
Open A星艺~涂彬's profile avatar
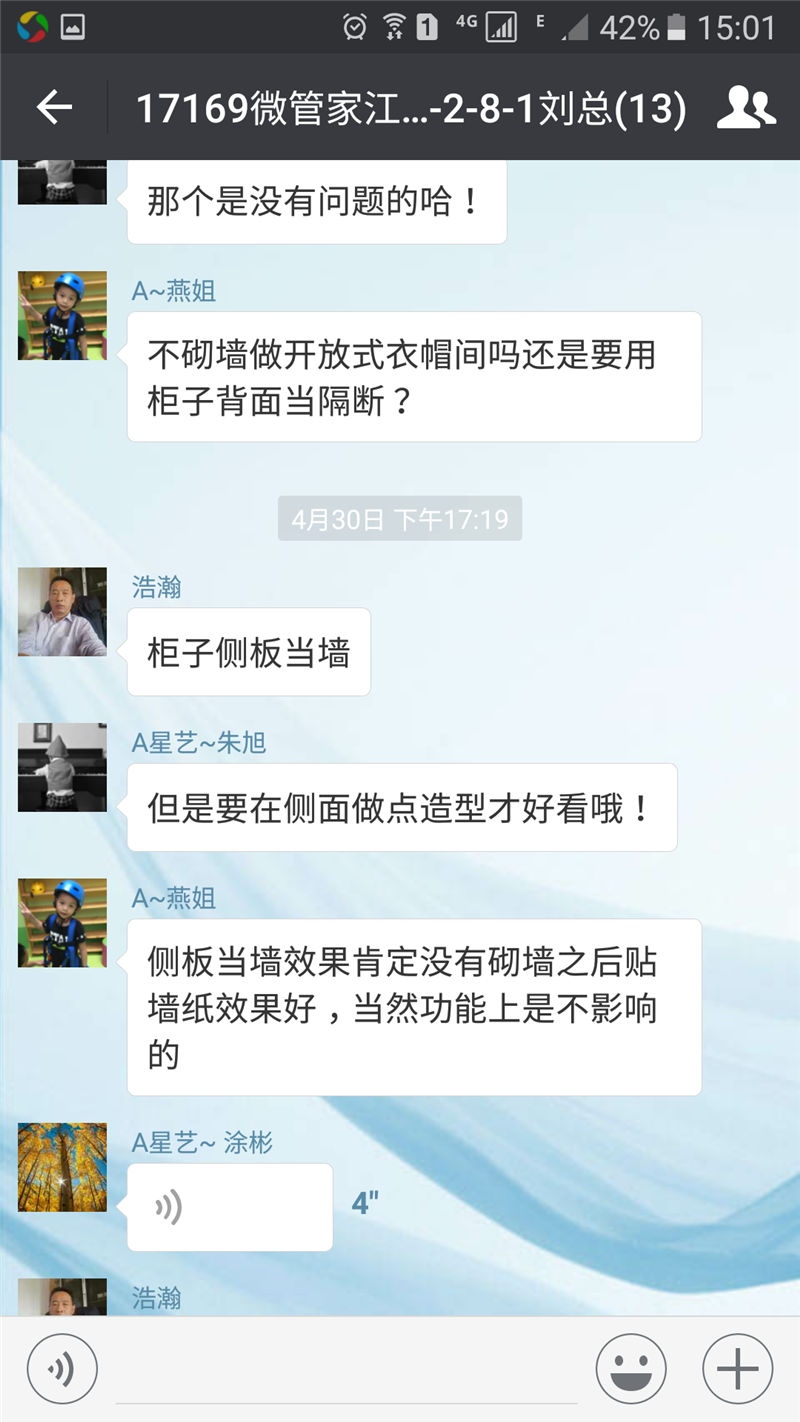point(62,1167)
